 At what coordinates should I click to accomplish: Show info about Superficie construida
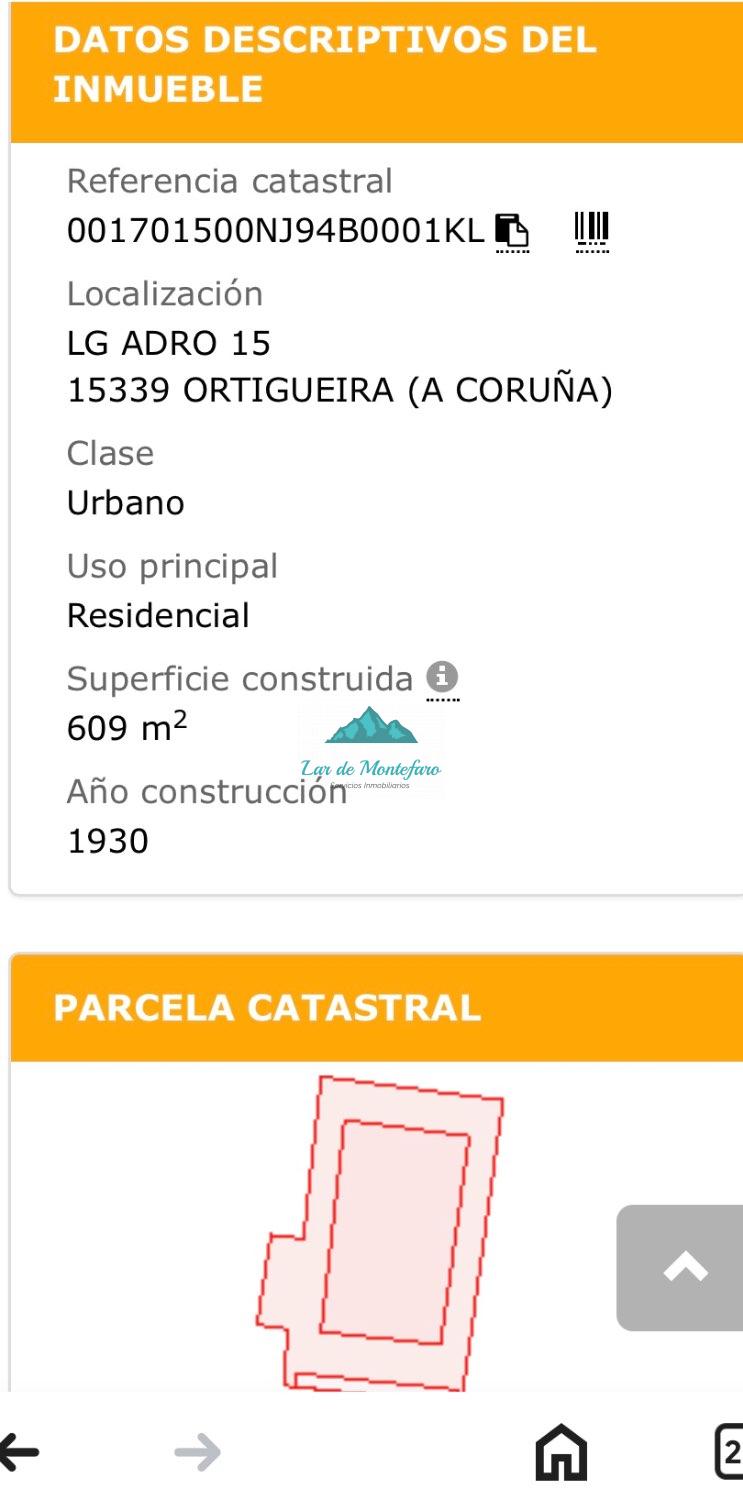click(x=442, y=679)
